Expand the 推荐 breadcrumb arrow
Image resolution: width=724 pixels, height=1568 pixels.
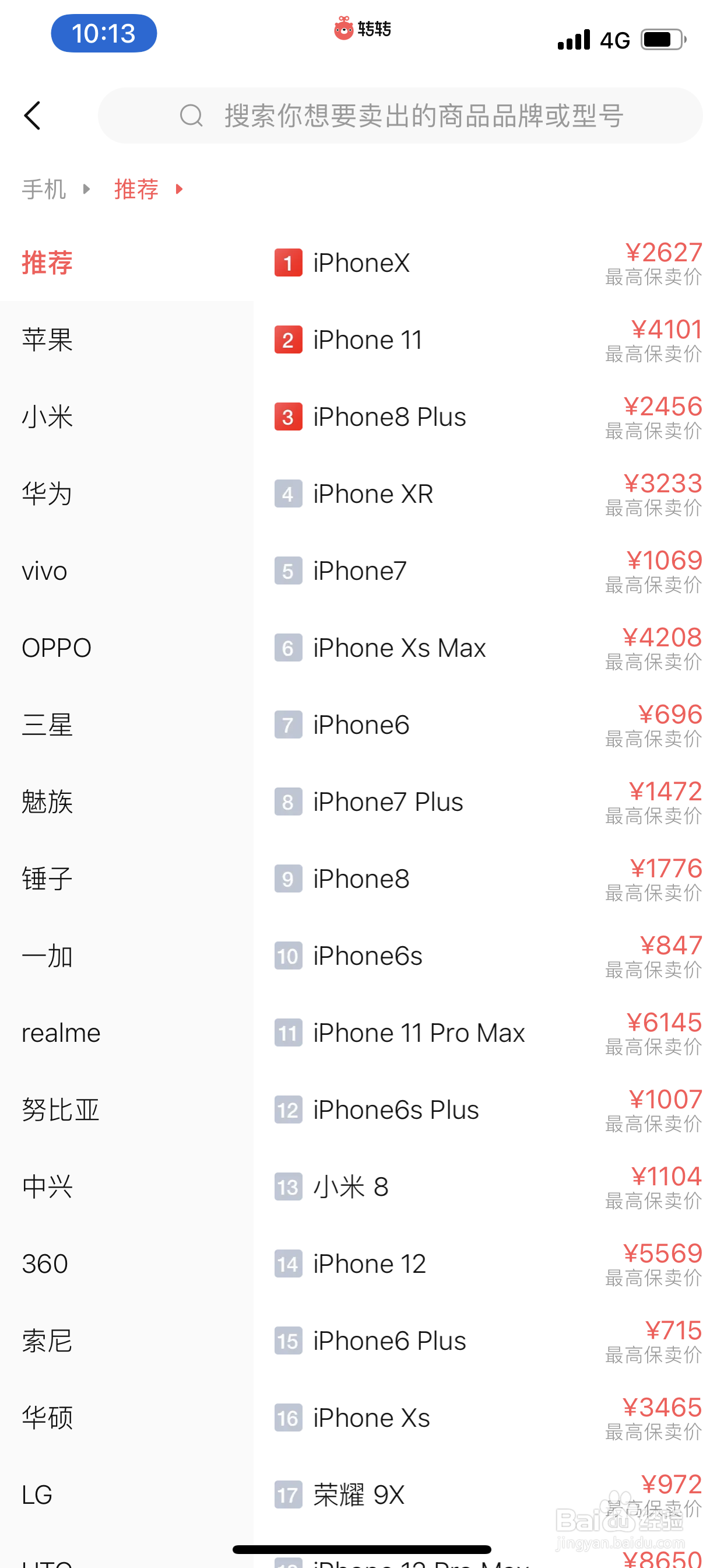click(x=179, y=190)
